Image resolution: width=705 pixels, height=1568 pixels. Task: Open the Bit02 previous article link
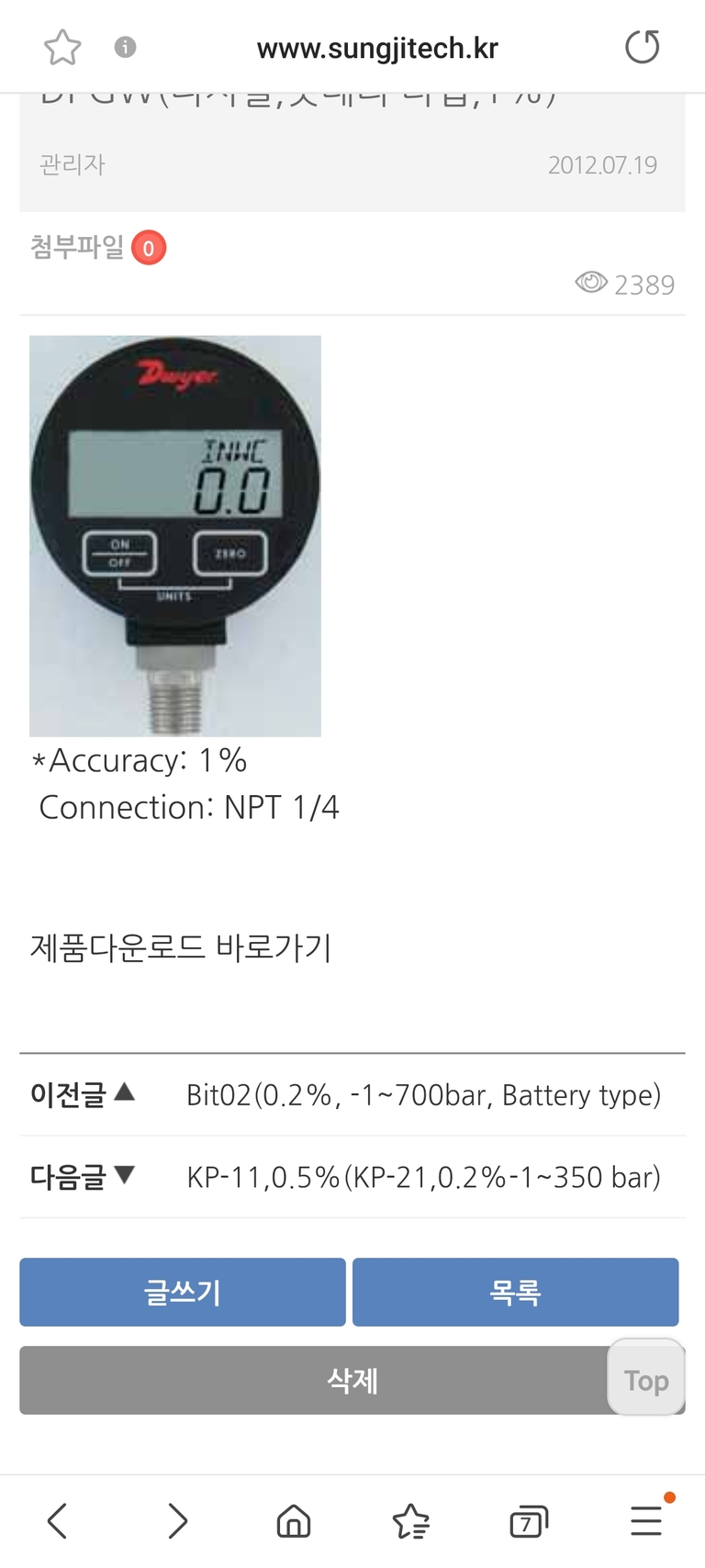(423, 1094)
